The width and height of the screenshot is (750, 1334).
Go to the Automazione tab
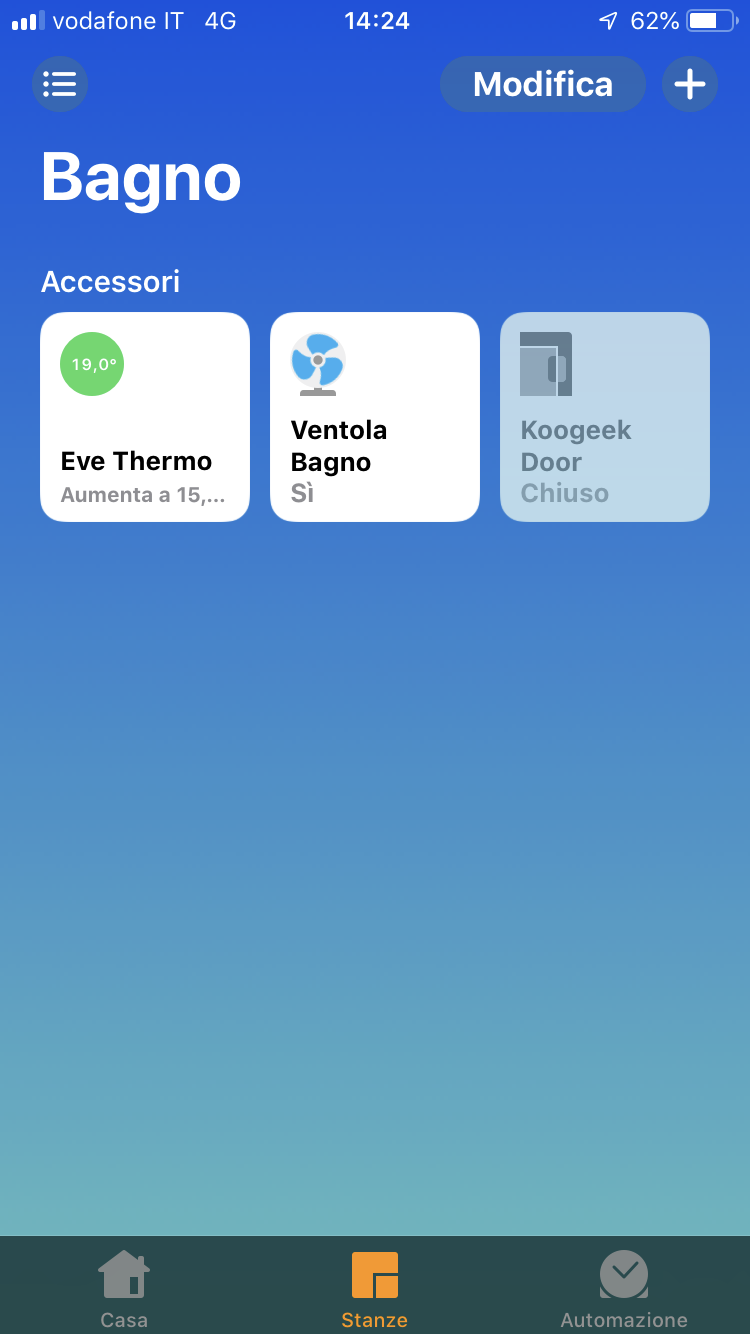624,1288
